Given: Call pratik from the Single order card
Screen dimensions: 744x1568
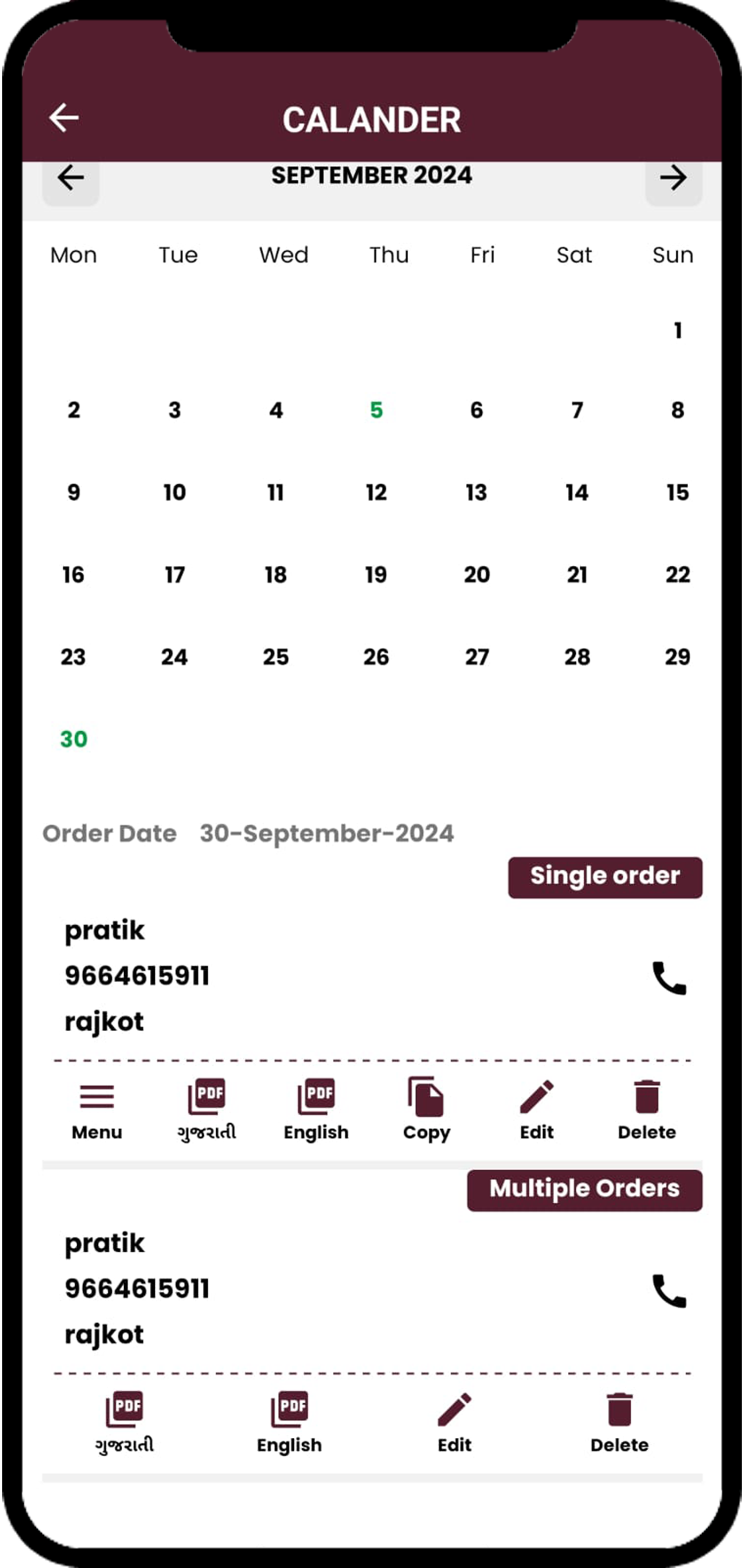Looking at the screenshot, I should (x=669, y=978).
